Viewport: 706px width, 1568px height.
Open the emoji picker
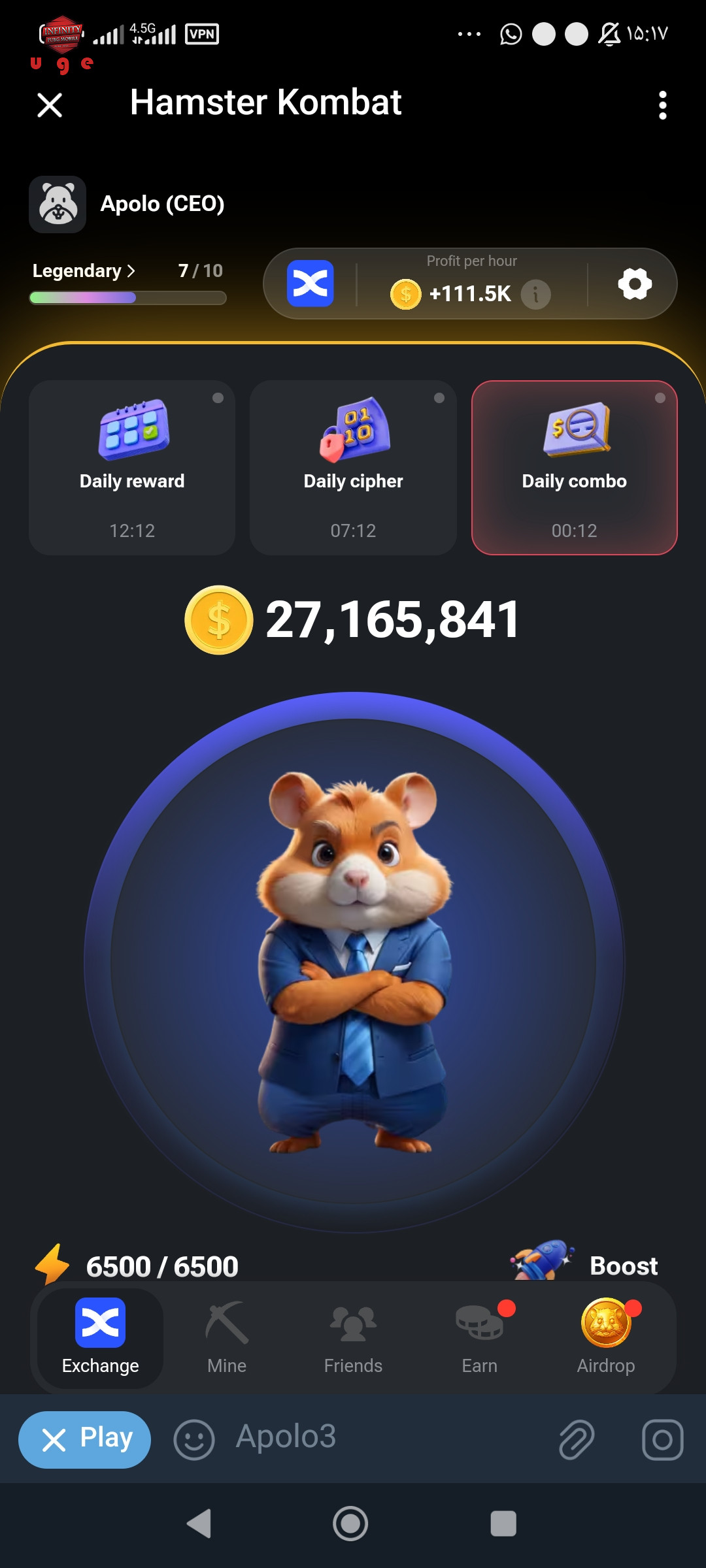pyautogui.click(x=193, y=1439)
